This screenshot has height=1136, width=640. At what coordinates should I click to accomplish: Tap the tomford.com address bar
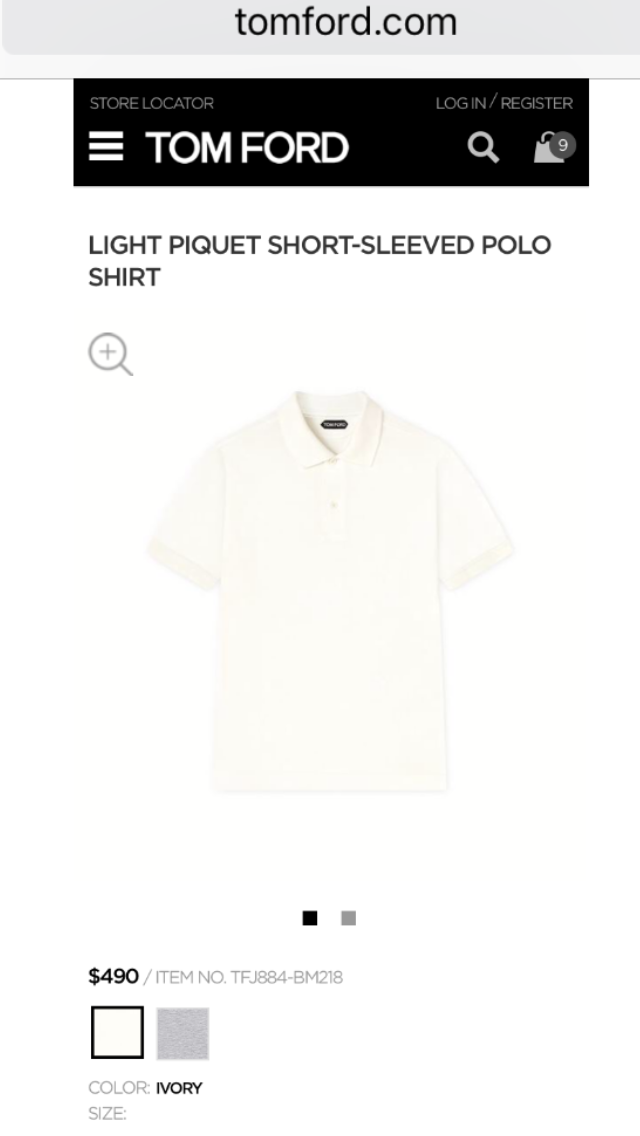coord(345,22)
